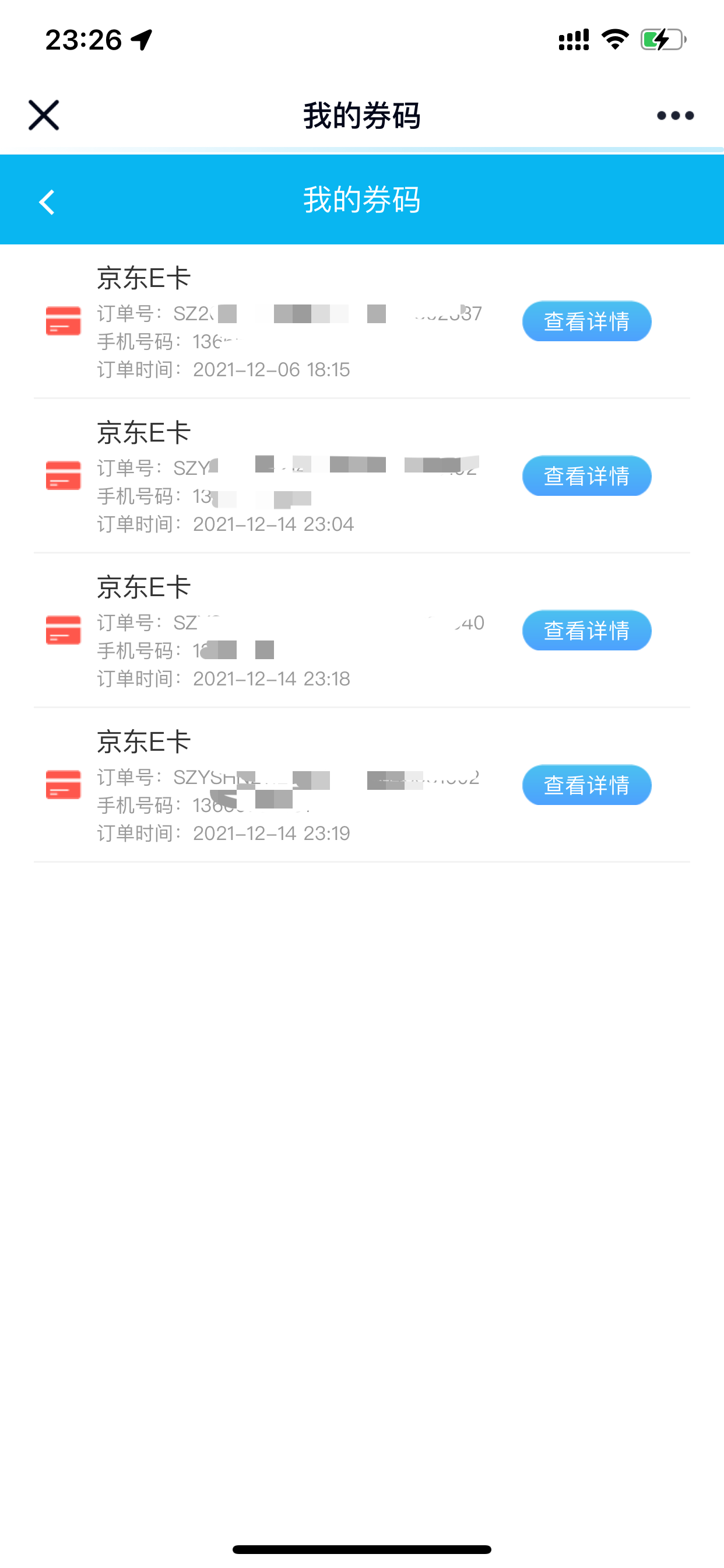The width and height of the screenshot is (724, 1568).
Task: Tap the 我的券码 title in the blue header
Action: [361, 201]
